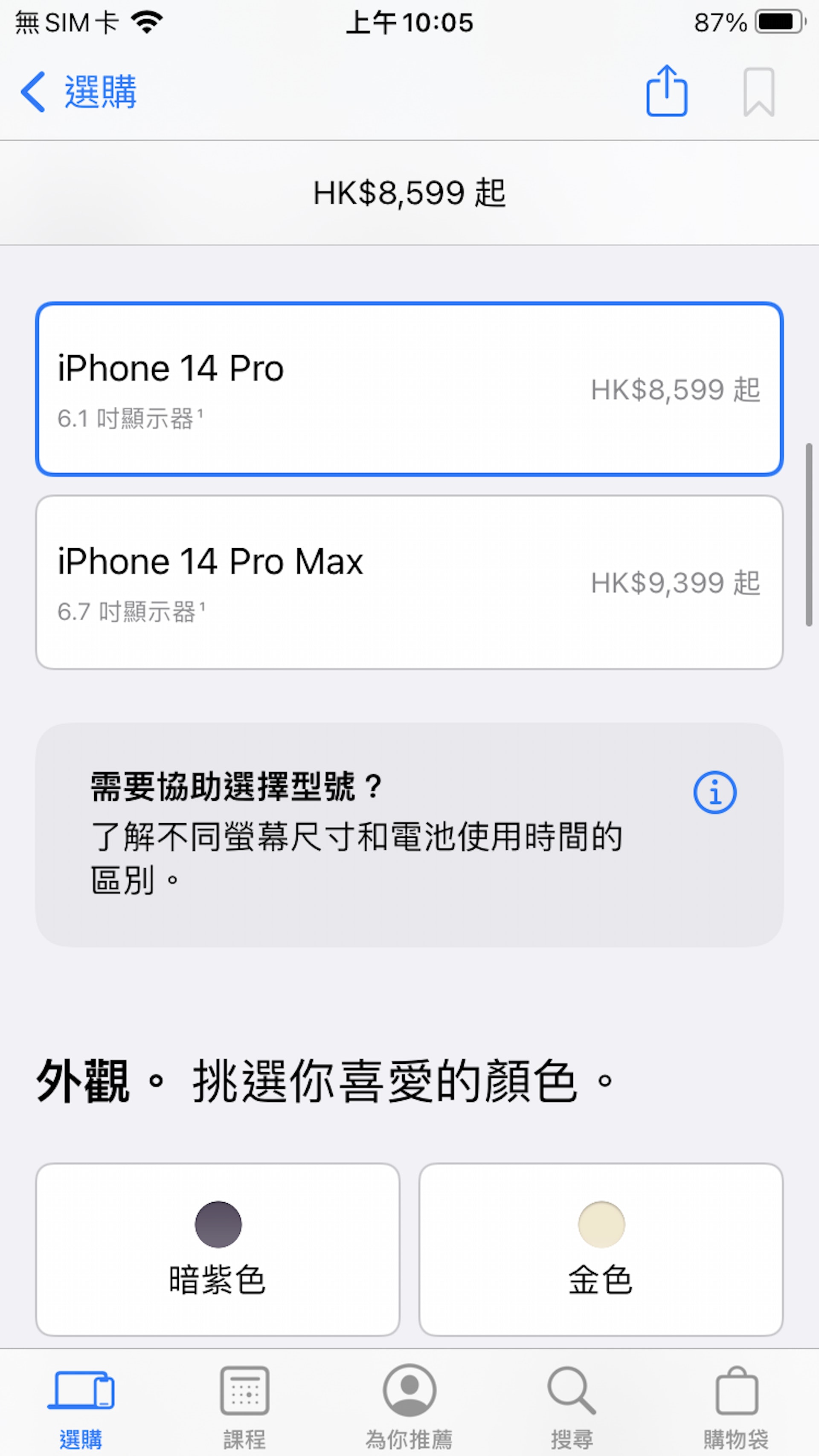The width and height of the screenshot is (819, 1456).
Task: Go back to 選購
Action: coord(78,92)
